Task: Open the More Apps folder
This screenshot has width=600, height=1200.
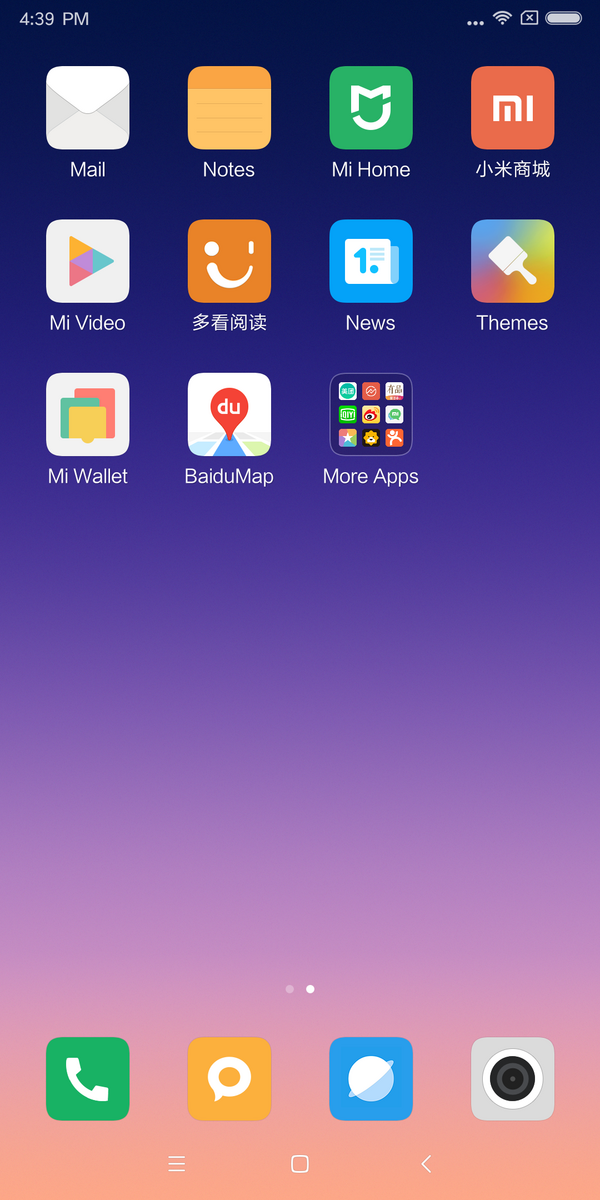Action: (x=371, y=414)
